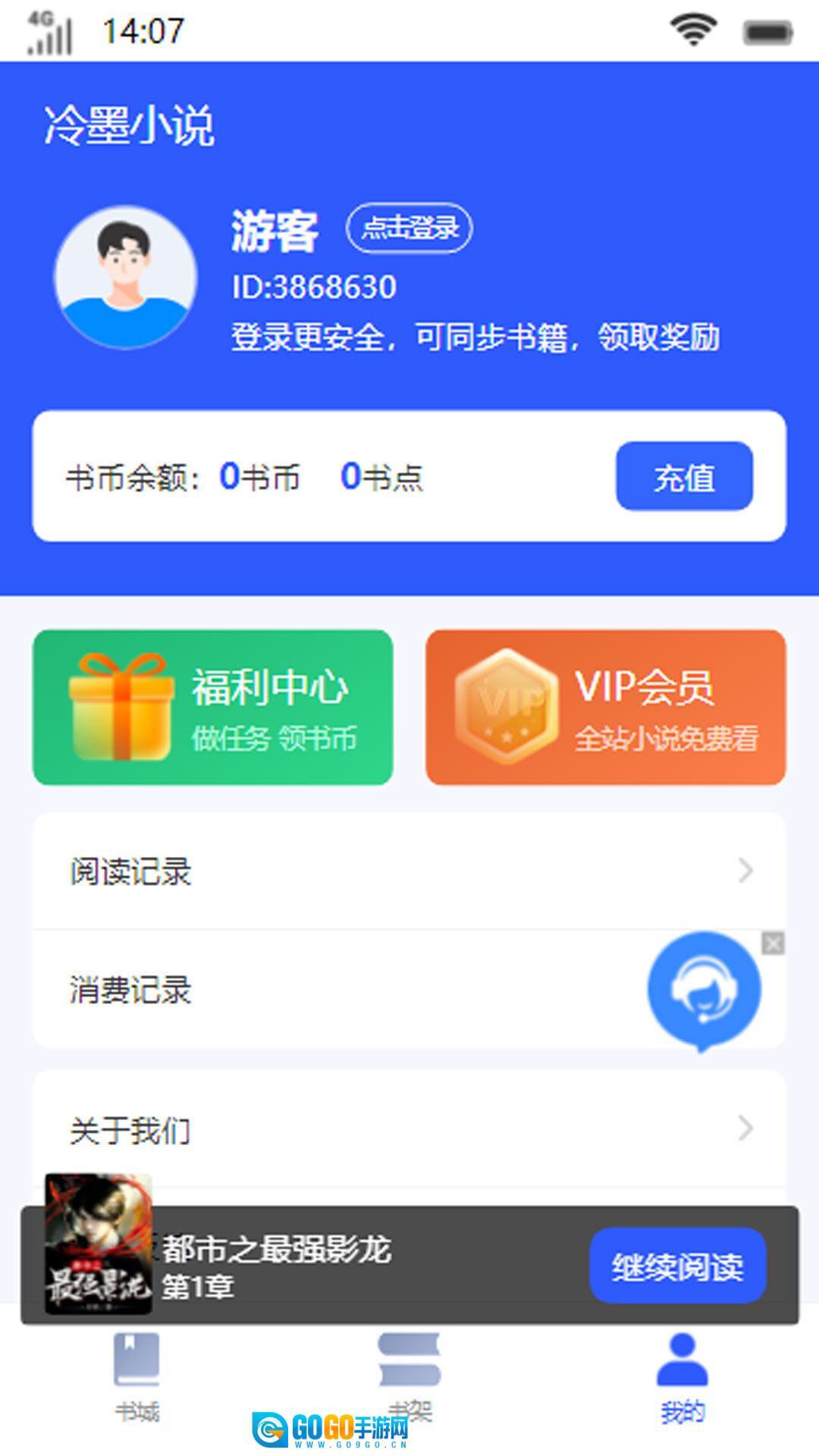Screen dimensions: 819x1456
Task: Open 阅读记录 reading history
Action: tap(409, 871)
